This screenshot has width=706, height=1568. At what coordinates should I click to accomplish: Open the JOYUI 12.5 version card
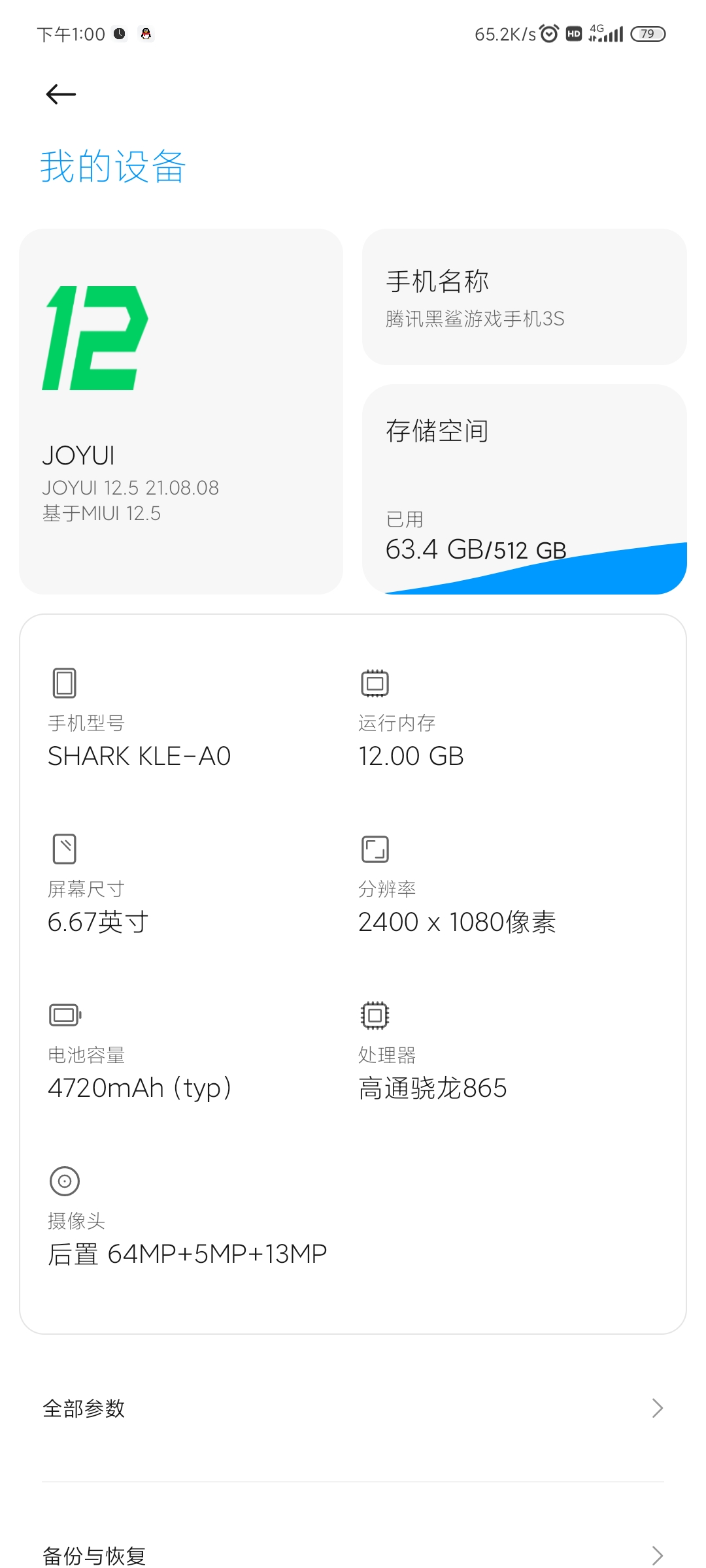click(x=181, y=412)
